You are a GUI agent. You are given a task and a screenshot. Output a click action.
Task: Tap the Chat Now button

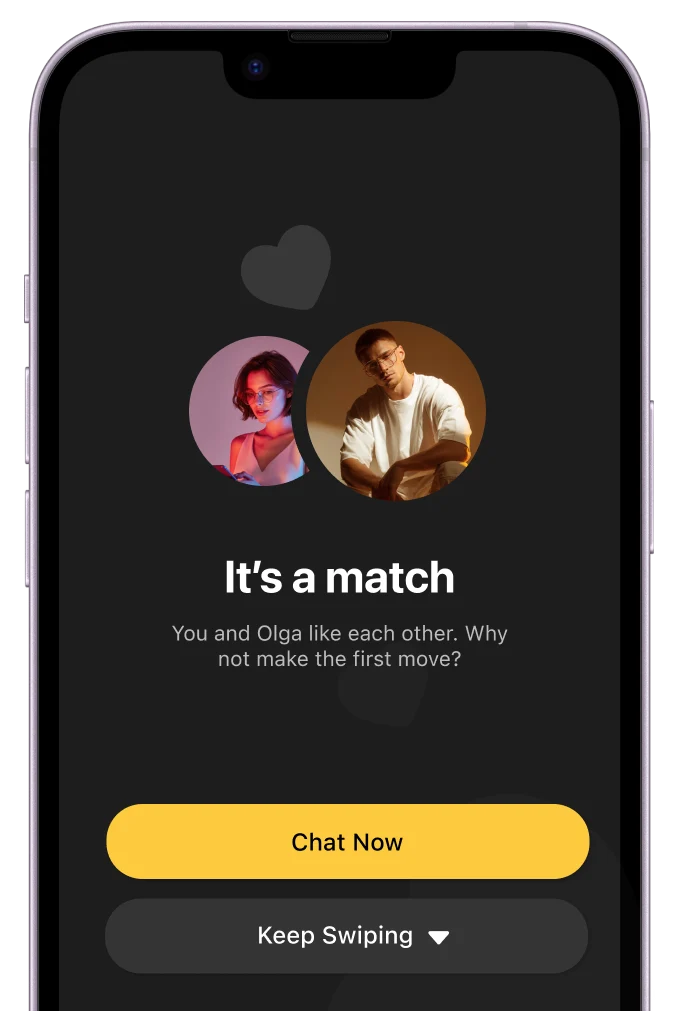tap(347, 842)
